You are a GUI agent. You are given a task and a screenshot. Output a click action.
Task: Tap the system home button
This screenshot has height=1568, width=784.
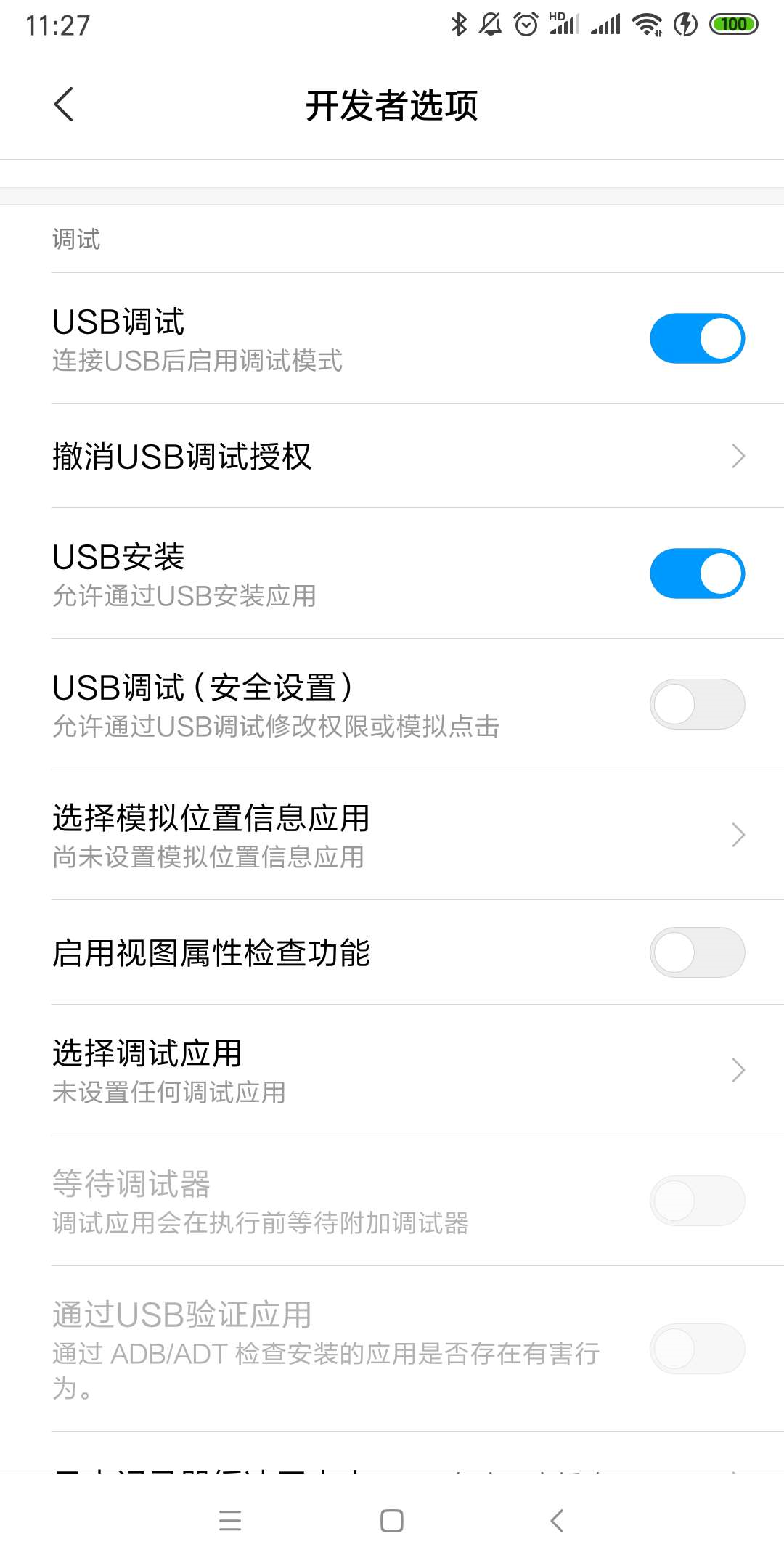coord(392,1520)
